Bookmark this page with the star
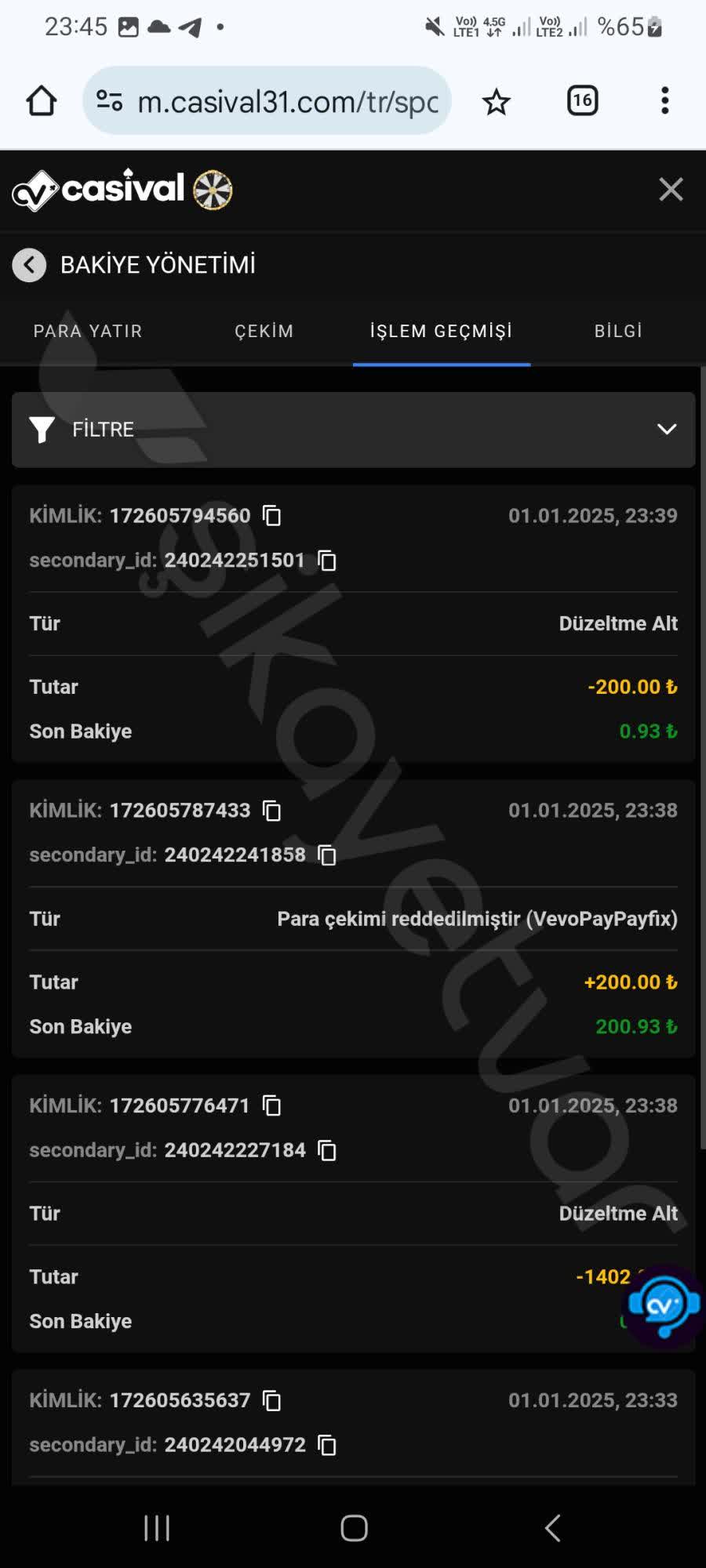Image resolution: width=706 pixels, height=1568 pixels. (x=496, y=102)
